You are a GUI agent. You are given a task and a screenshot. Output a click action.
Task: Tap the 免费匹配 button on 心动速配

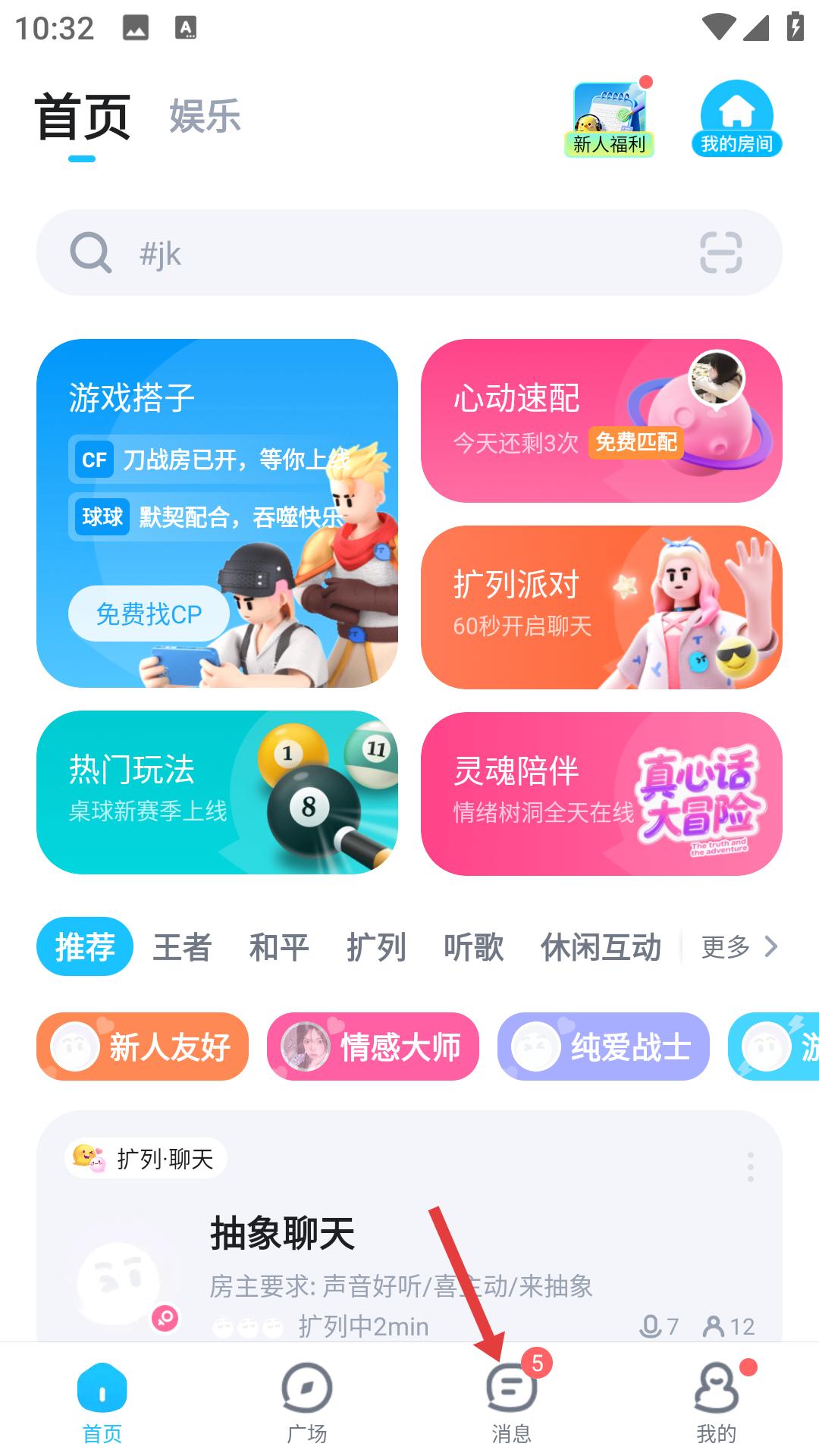pyautogui.click(x=637, y=444)
